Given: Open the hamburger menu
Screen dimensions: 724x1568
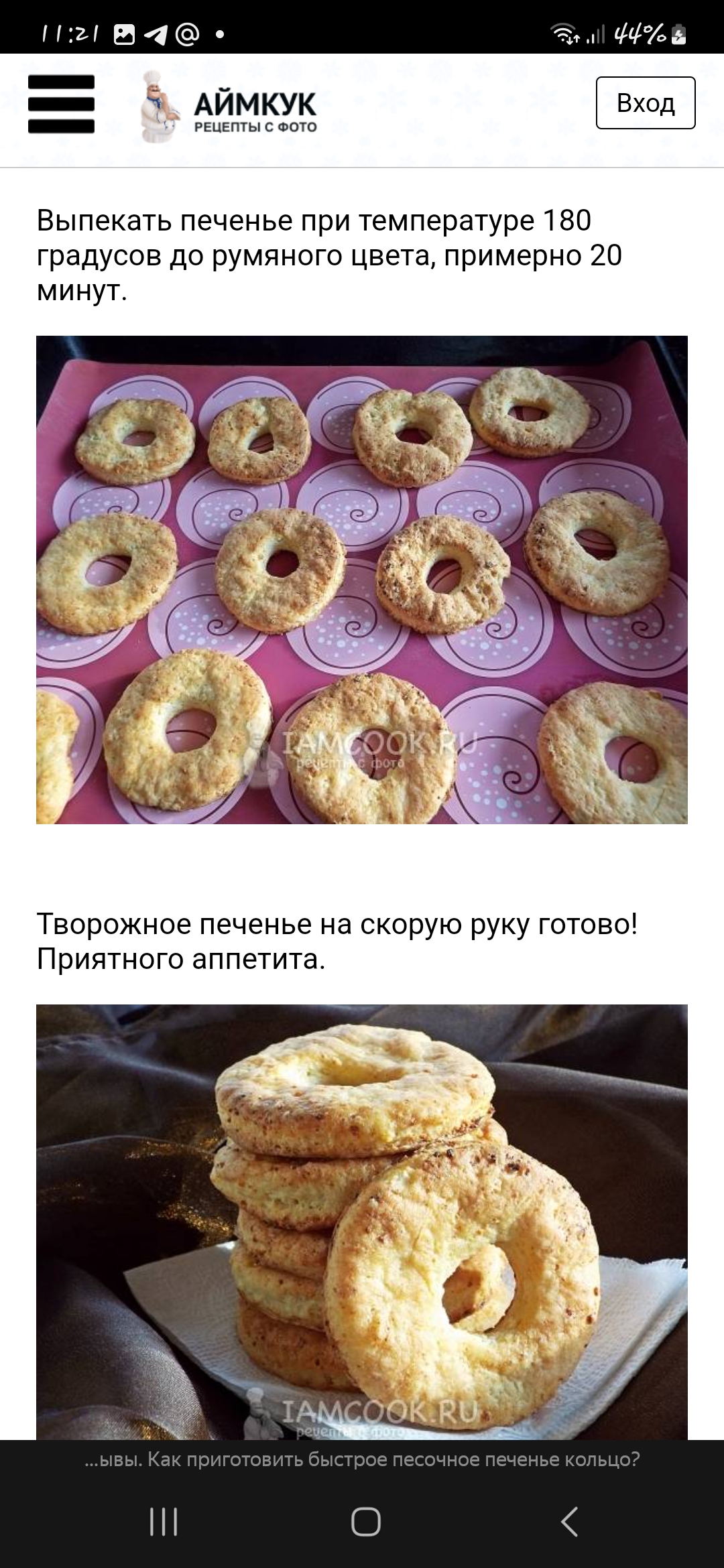Looking at the screenshot, I should point(61,104).
